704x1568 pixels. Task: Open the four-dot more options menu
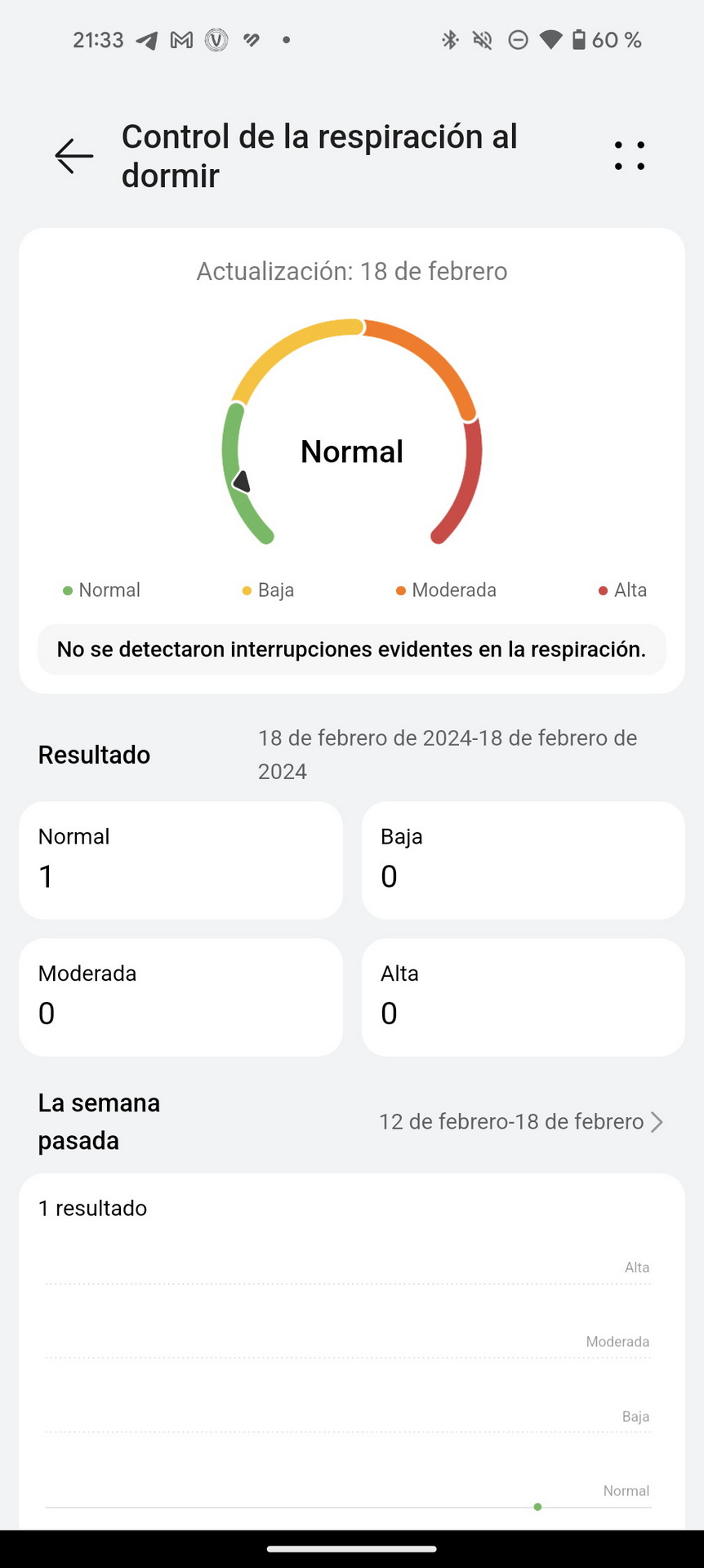pyautogui.click(x=630, y=155)
